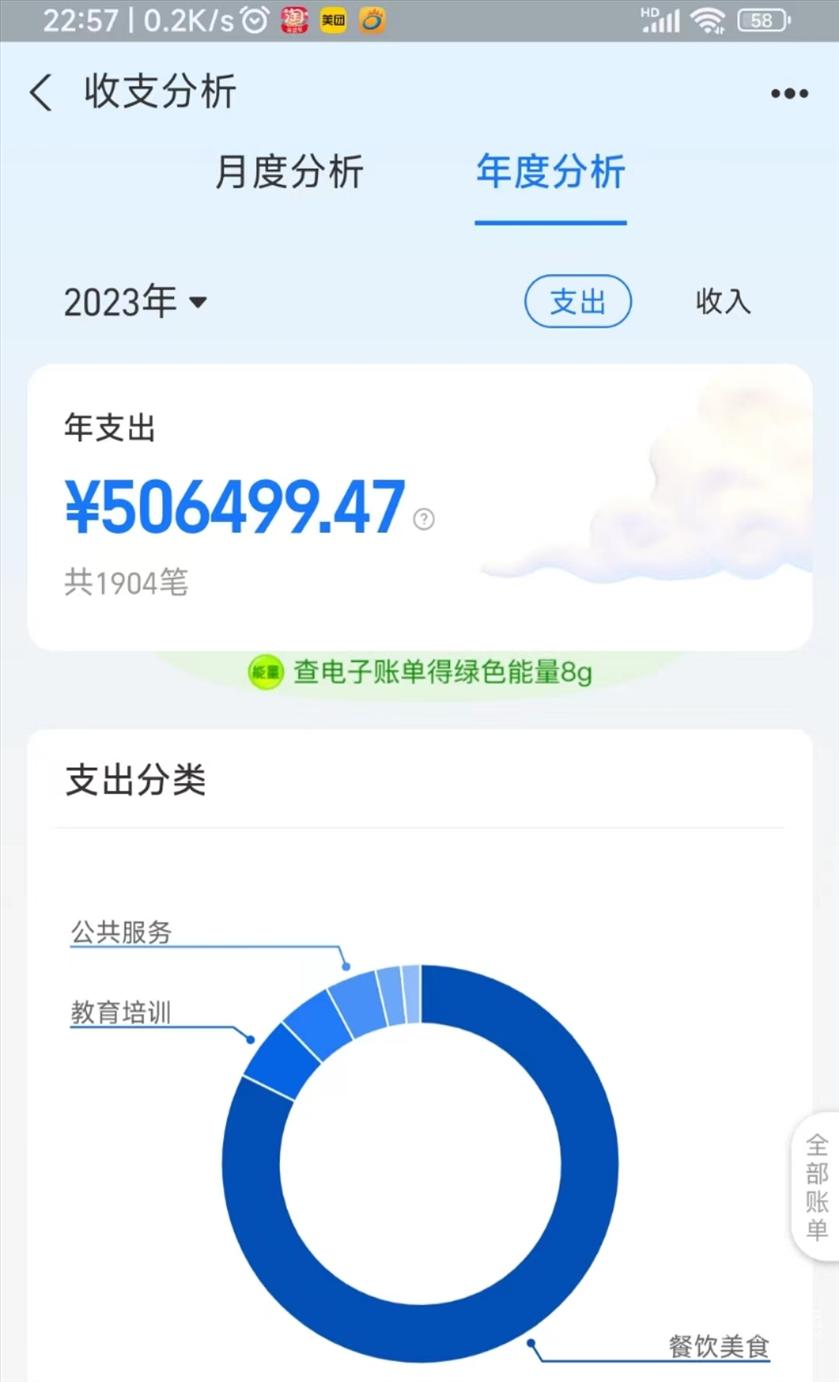Open 查电子账单得绿色能量8g banner

tap(420, 672)
